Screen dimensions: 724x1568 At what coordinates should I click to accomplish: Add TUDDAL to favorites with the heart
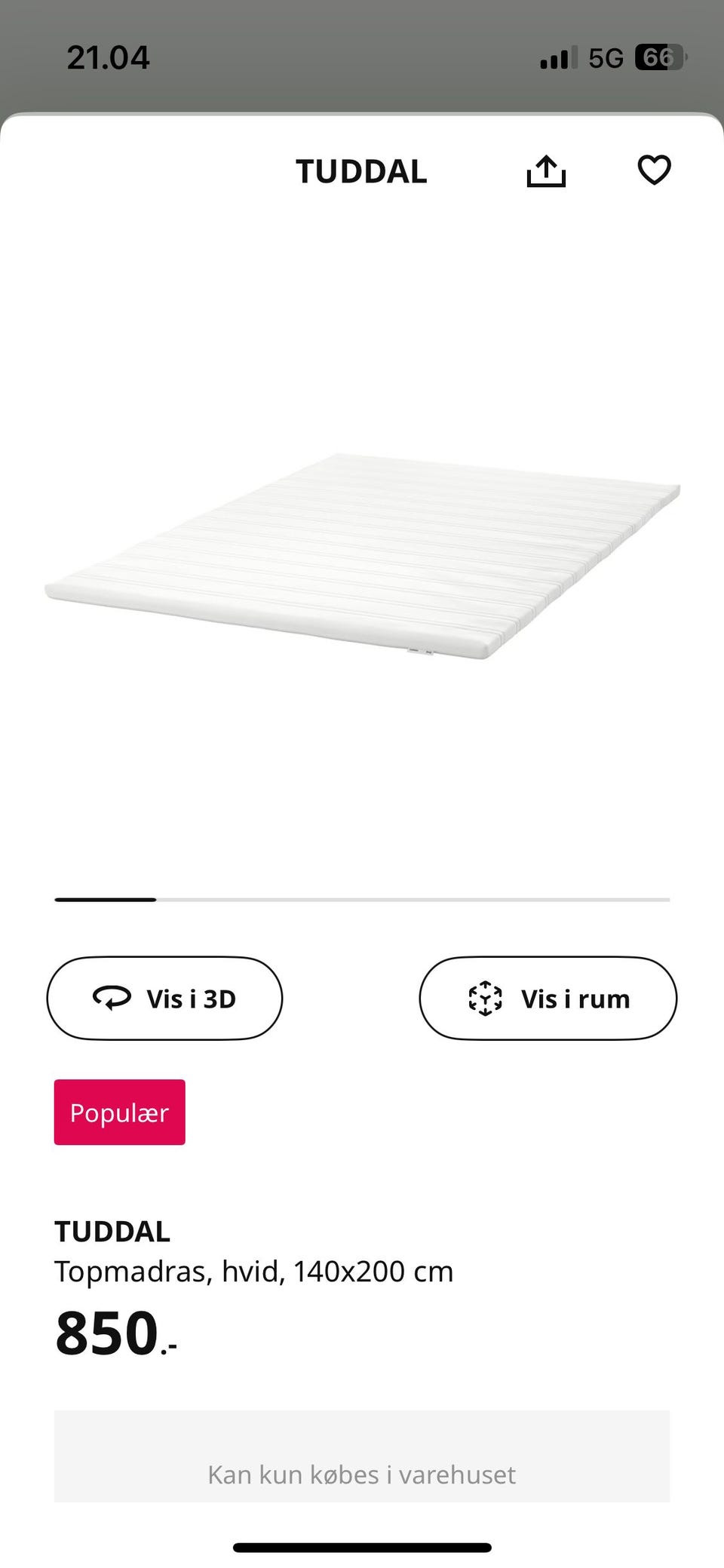[x=654, y=170]
